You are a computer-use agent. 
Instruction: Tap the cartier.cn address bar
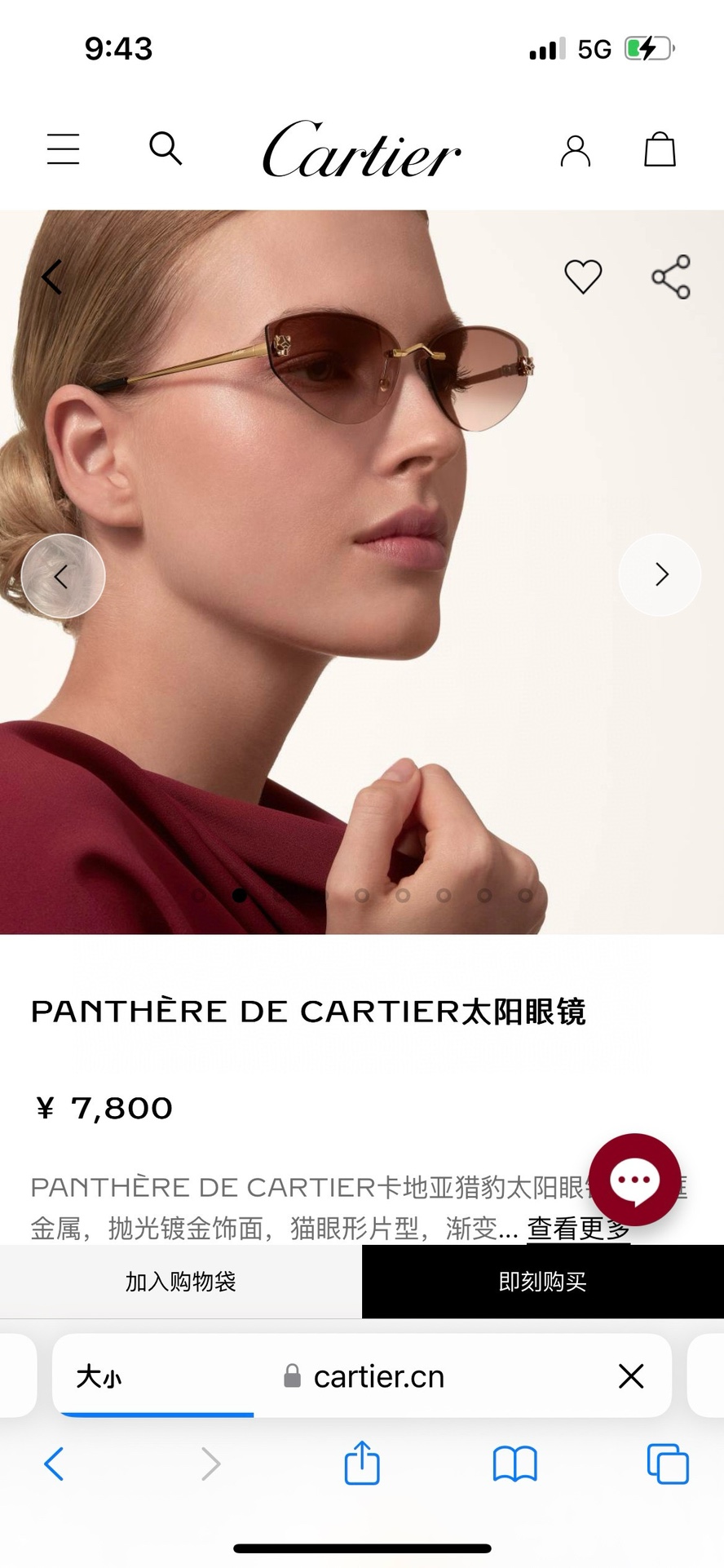pos(378,1377)
